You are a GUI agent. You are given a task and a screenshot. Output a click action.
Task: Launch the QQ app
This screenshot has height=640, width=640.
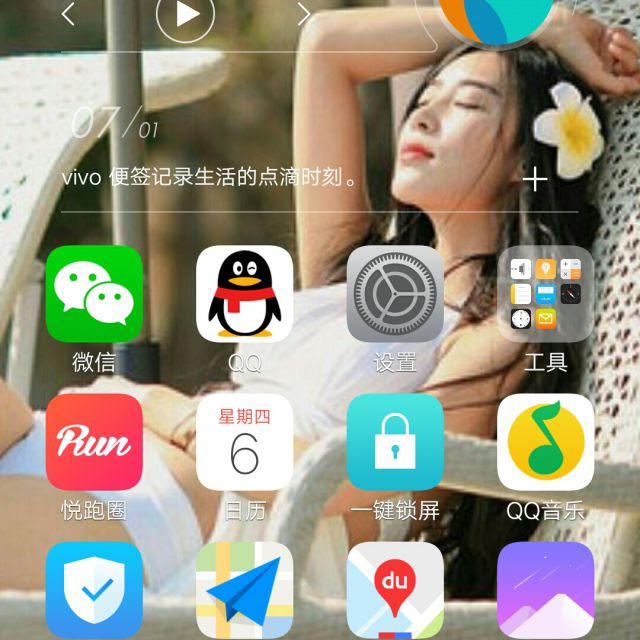point(244,293)
